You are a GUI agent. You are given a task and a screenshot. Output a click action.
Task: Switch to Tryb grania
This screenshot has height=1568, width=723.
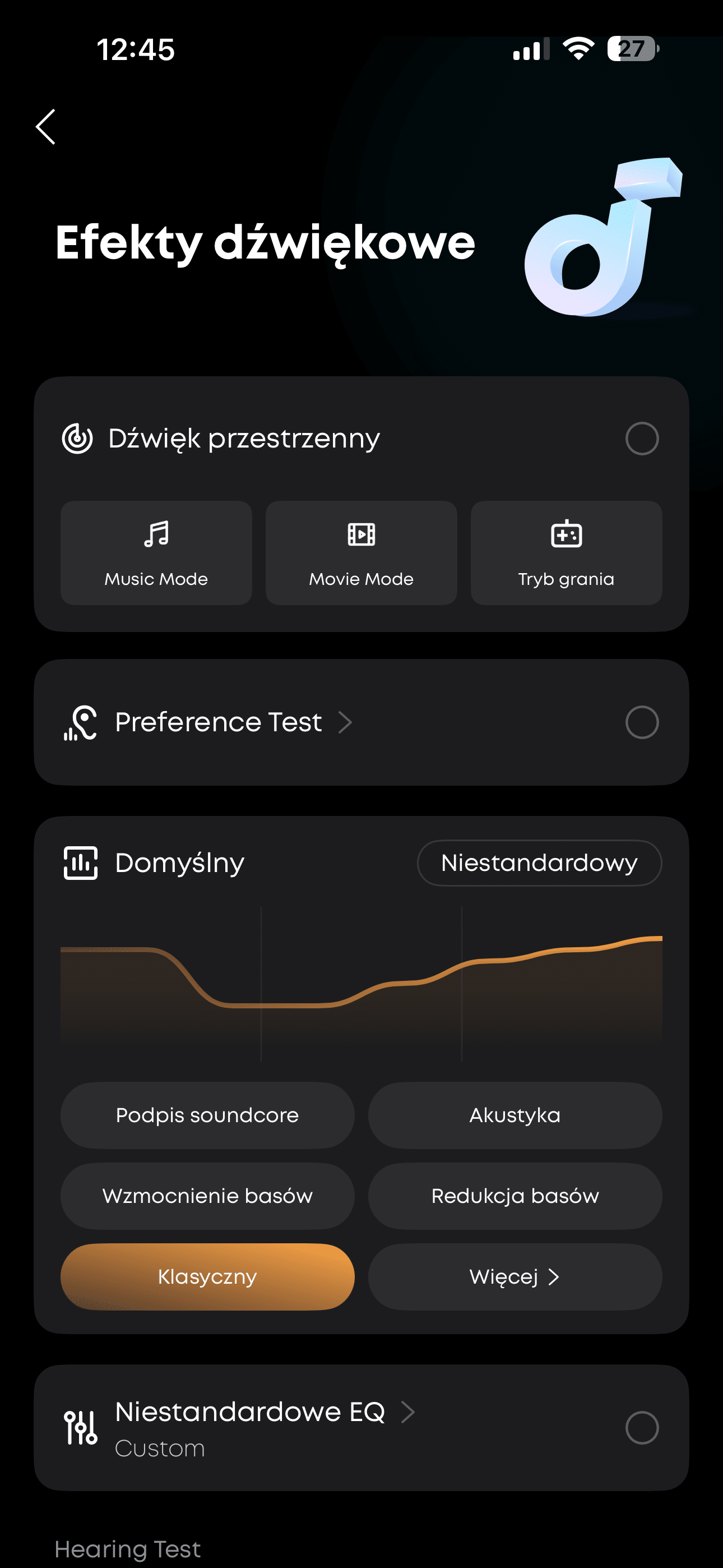pyautogui.click(x=566, y=553)
